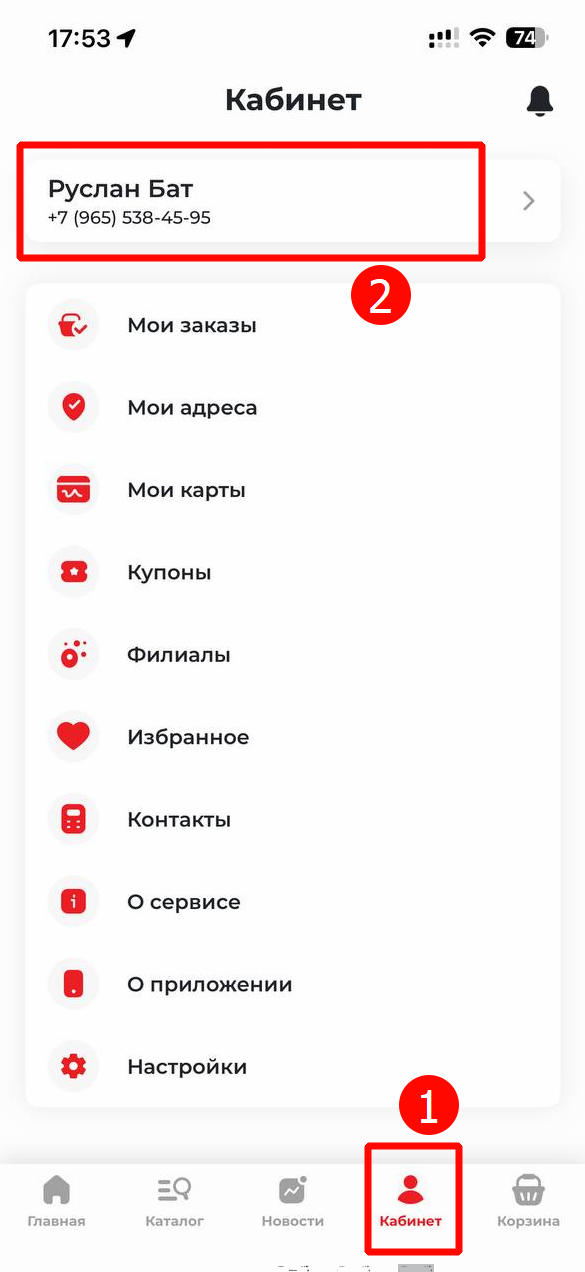Open Мои заказы

[x=292, y=325]
